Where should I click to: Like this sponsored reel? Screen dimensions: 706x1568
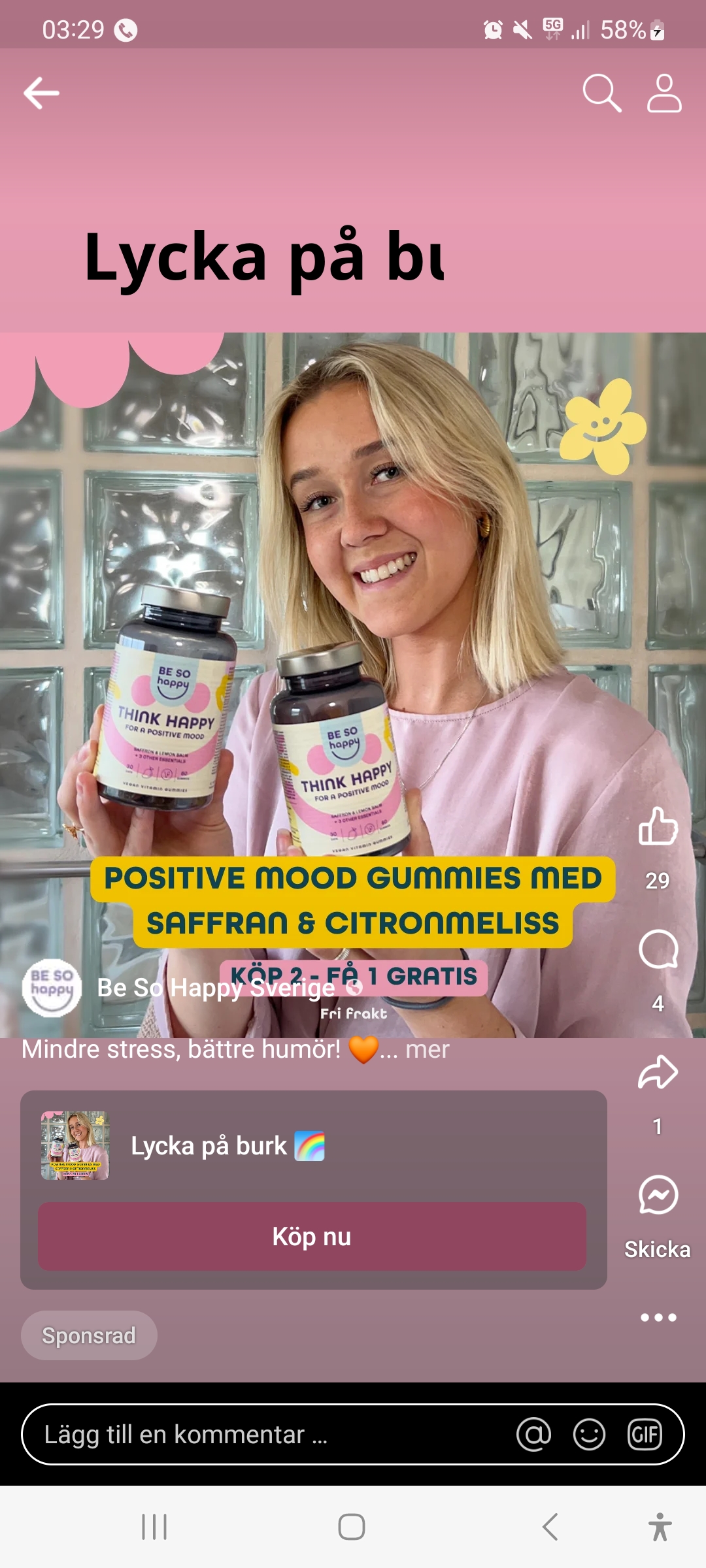click(658, 826)
